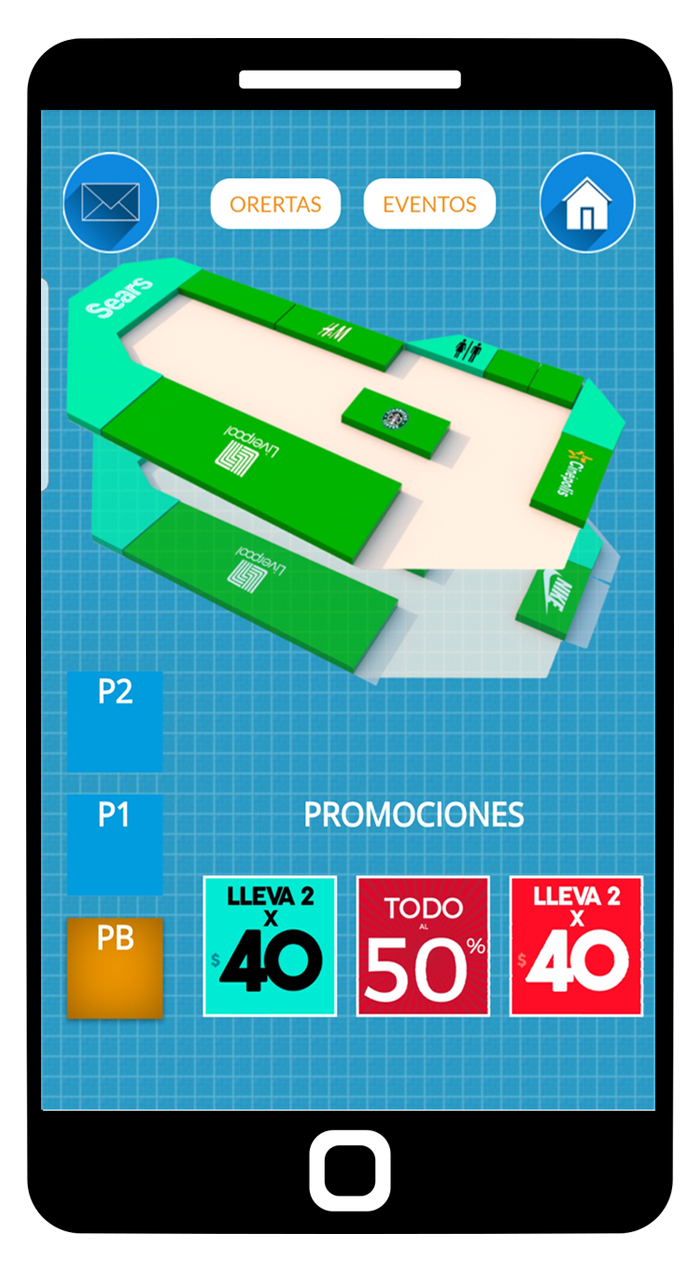This screenshot has height=1280, width=694.
Task: Select the H&M store on the map
Action: [x=335, y=333]
